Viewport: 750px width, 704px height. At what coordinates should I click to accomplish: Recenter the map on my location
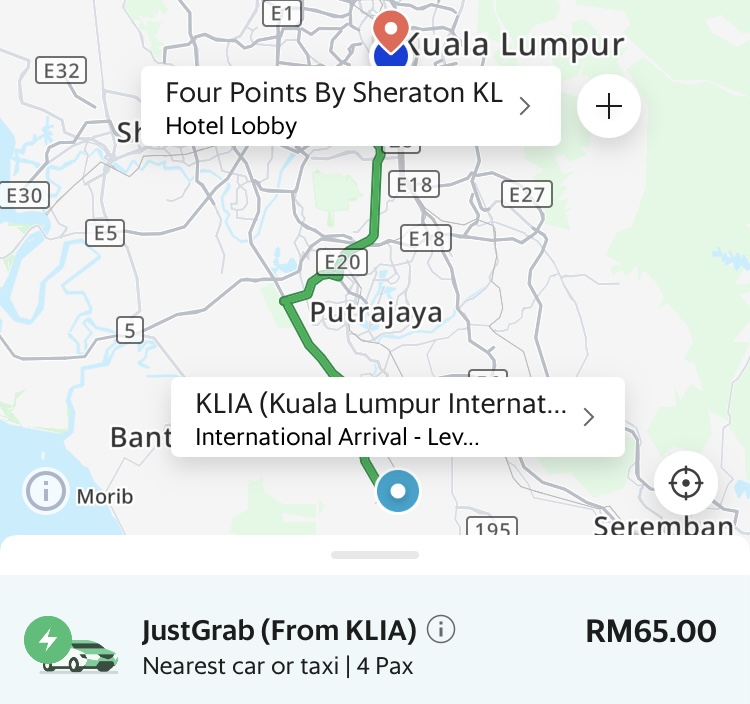pos(686,483)
